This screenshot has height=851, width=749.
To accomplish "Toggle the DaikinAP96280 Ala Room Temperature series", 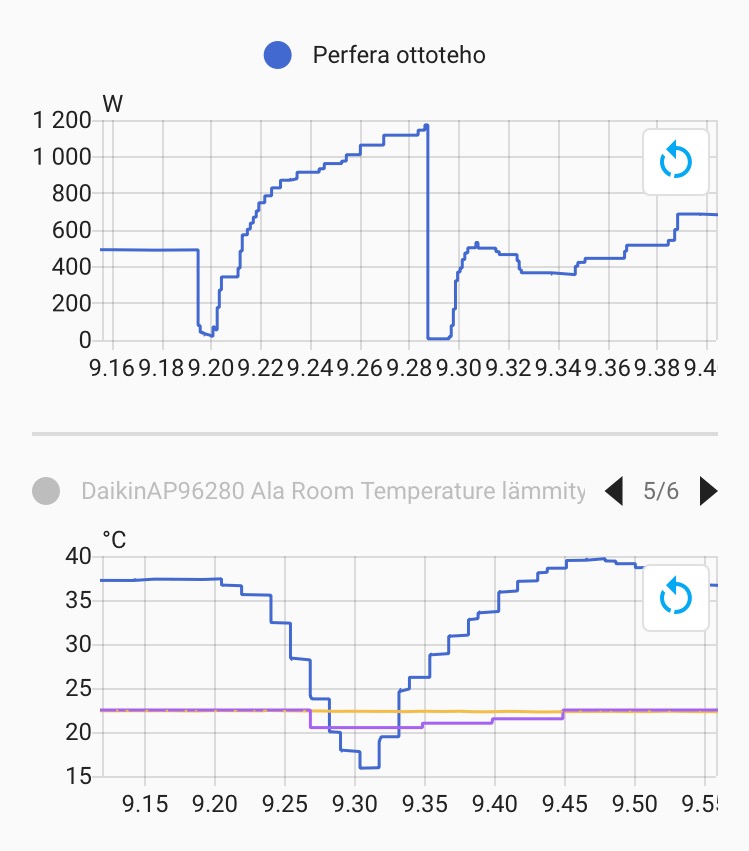I will (x=310, y=491).
